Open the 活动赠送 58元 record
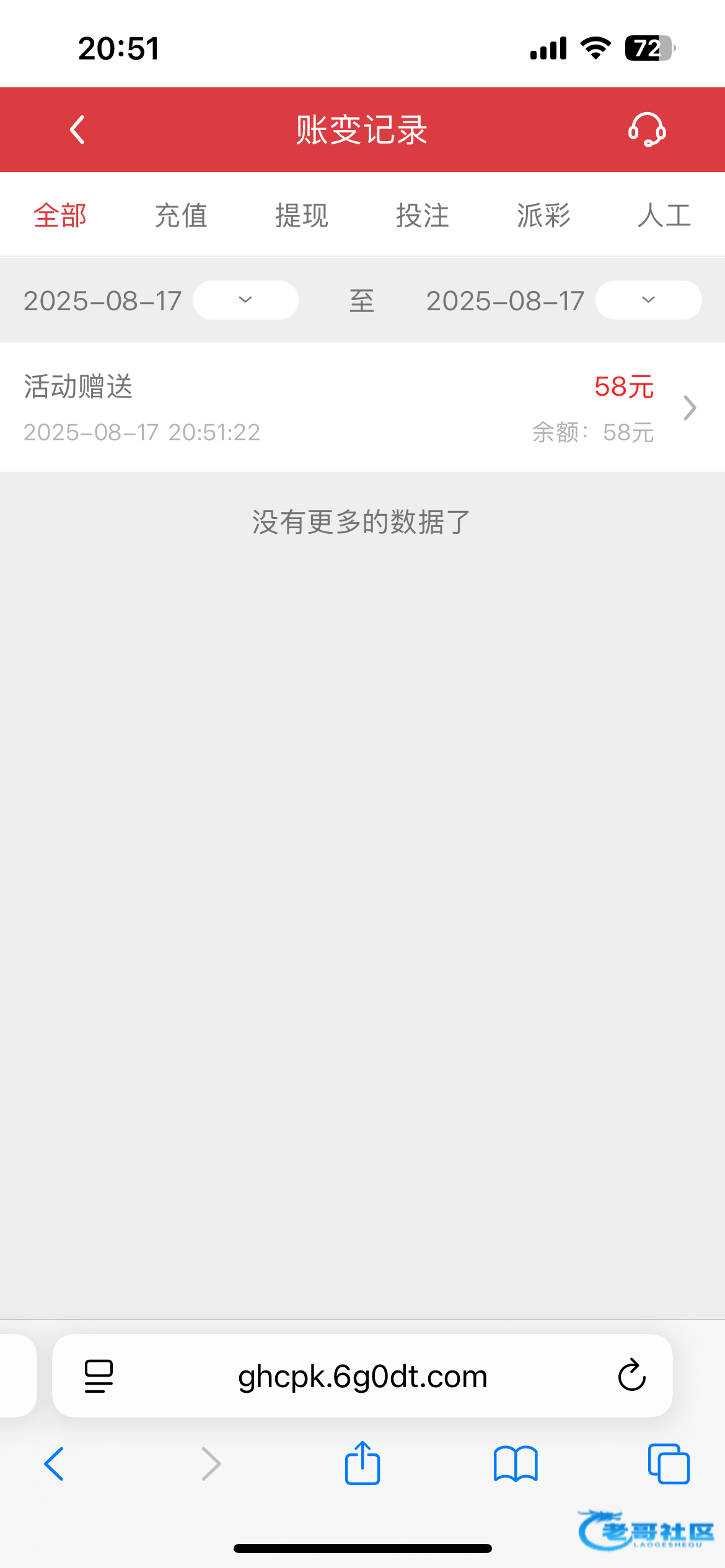Image resolution: width=725 pixels, height=1568 pixels. (362, 407)
